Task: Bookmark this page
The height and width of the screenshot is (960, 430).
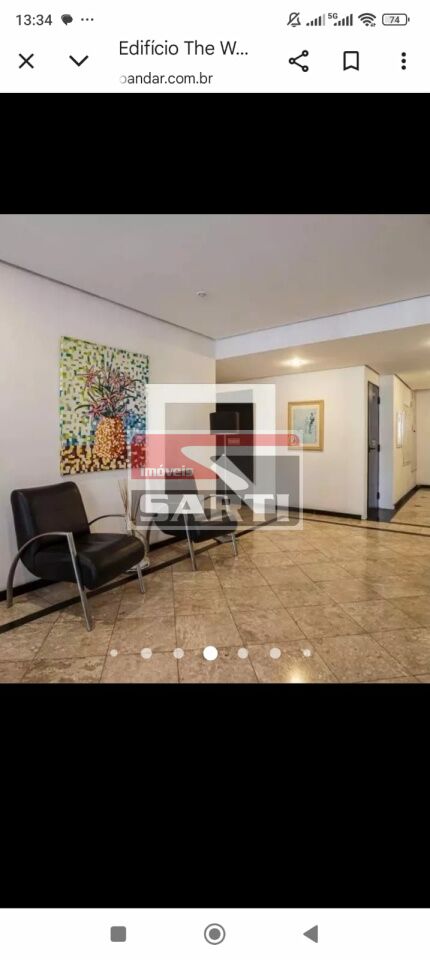Action: tap(351, 61)
